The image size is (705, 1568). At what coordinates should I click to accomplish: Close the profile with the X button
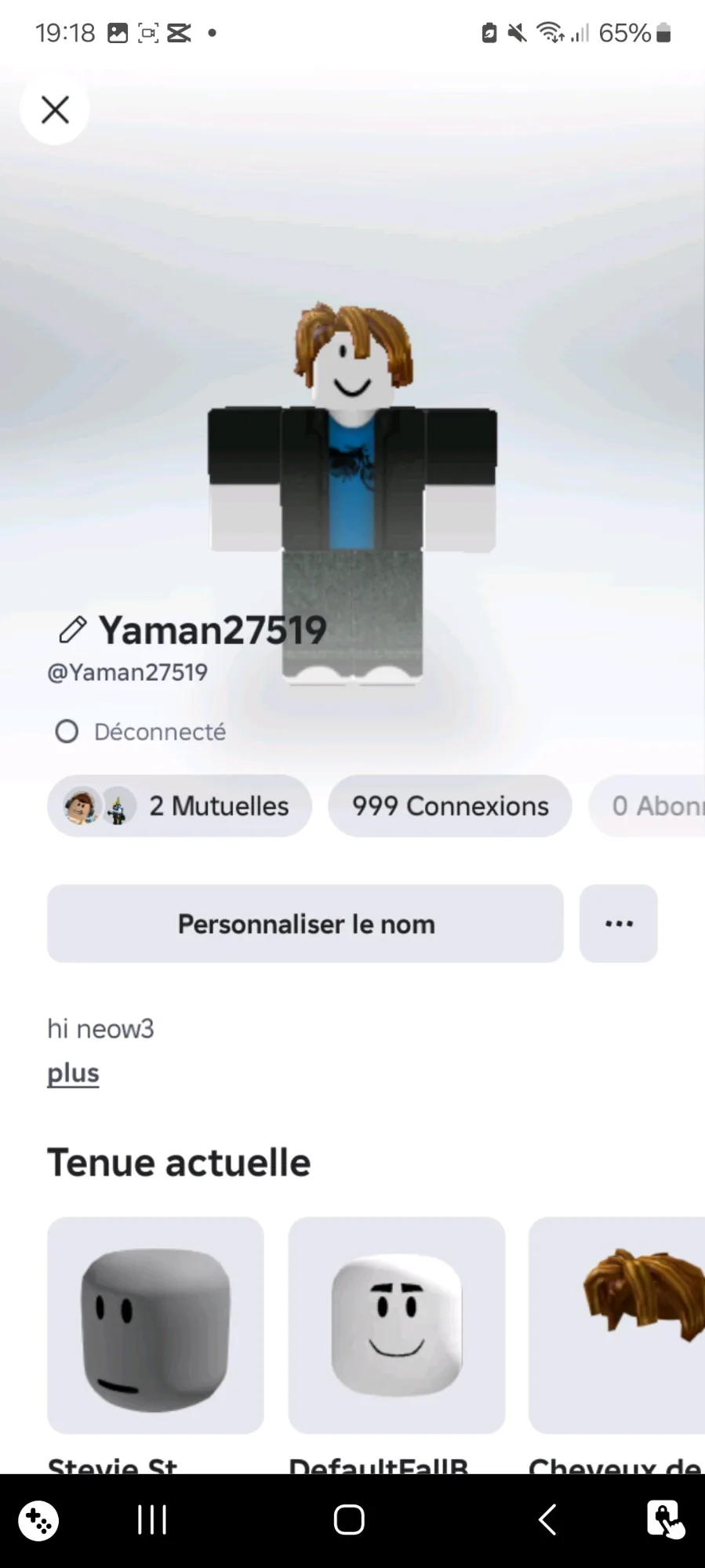point(55,110)
